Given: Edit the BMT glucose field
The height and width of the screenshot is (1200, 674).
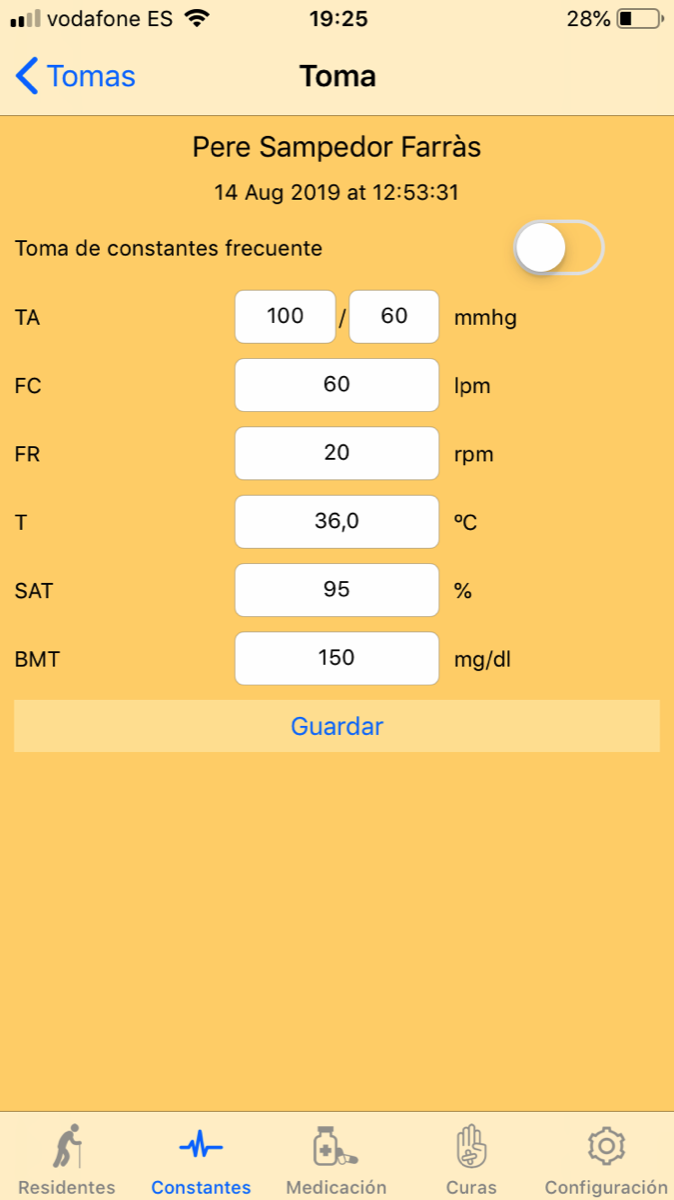Looking at the screenshot, I should pos(337,658).
